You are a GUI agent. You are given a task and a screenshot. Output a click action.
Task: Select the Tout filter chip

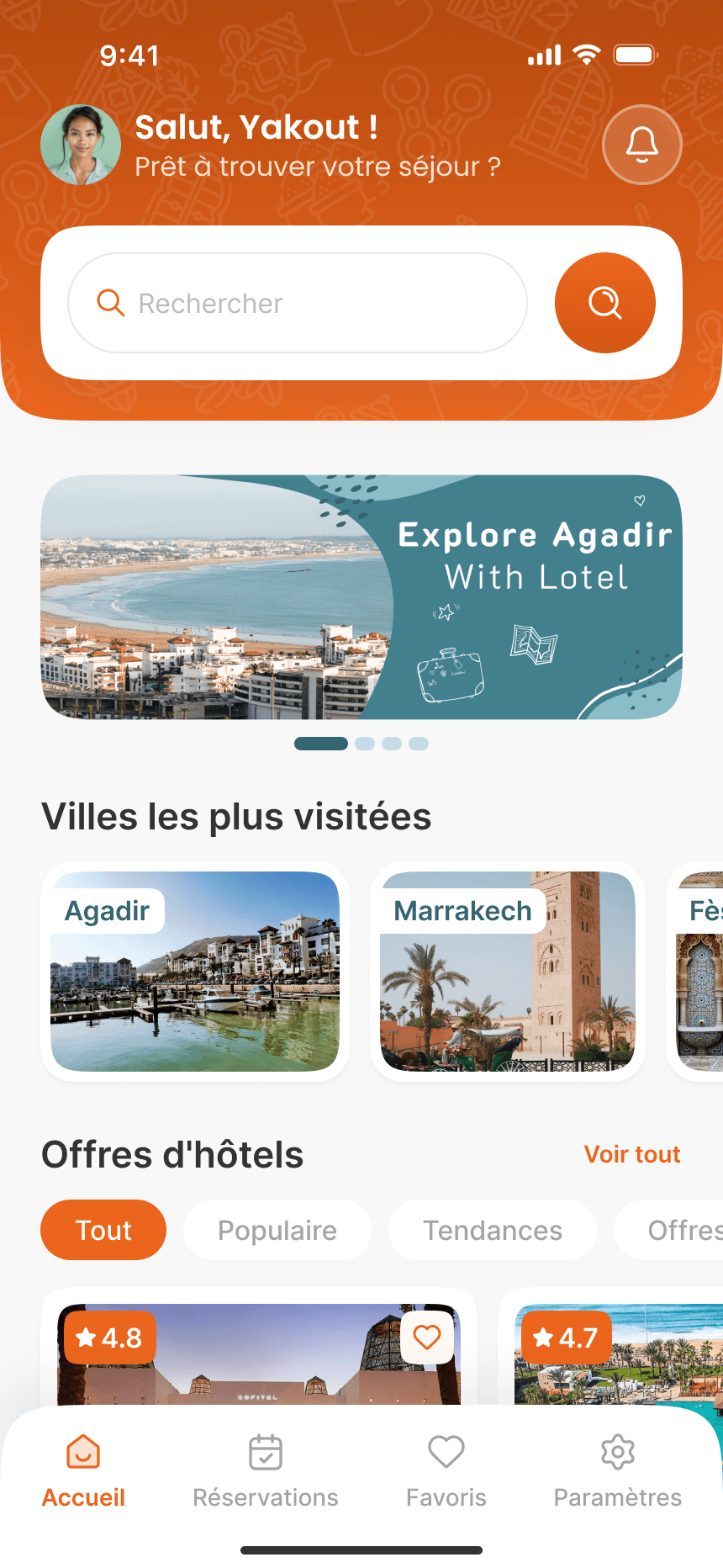103,1230
